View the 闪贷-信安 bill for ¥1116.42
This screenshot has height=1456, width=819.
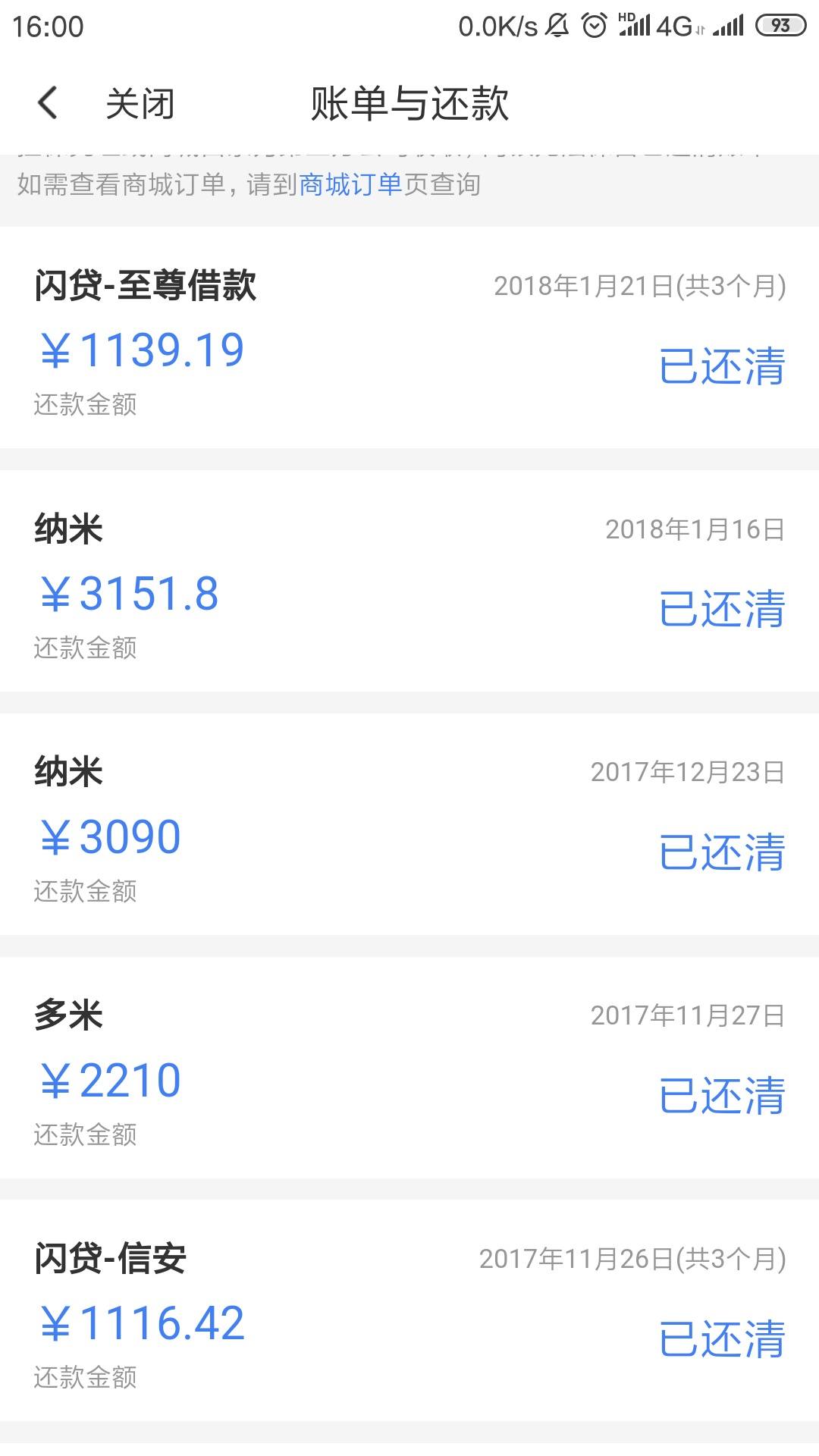[409, 1310]
